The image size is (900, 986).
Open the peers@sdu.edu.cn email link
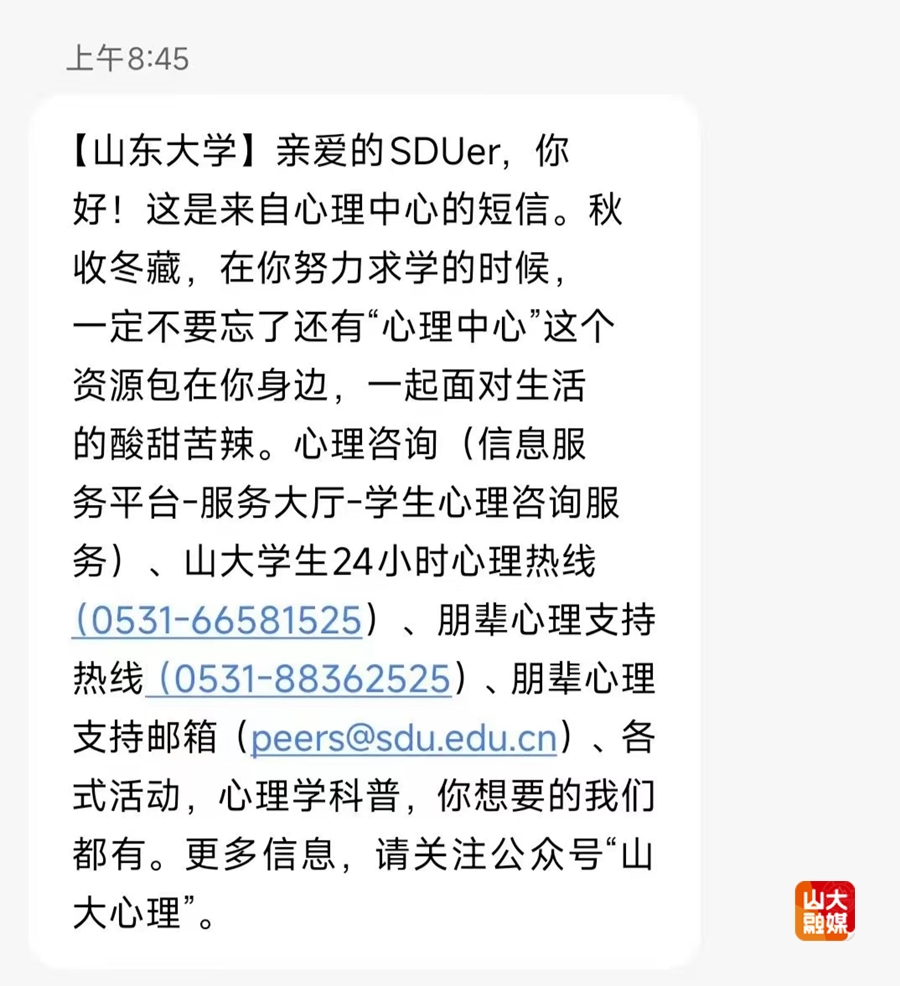click(403, 738)
